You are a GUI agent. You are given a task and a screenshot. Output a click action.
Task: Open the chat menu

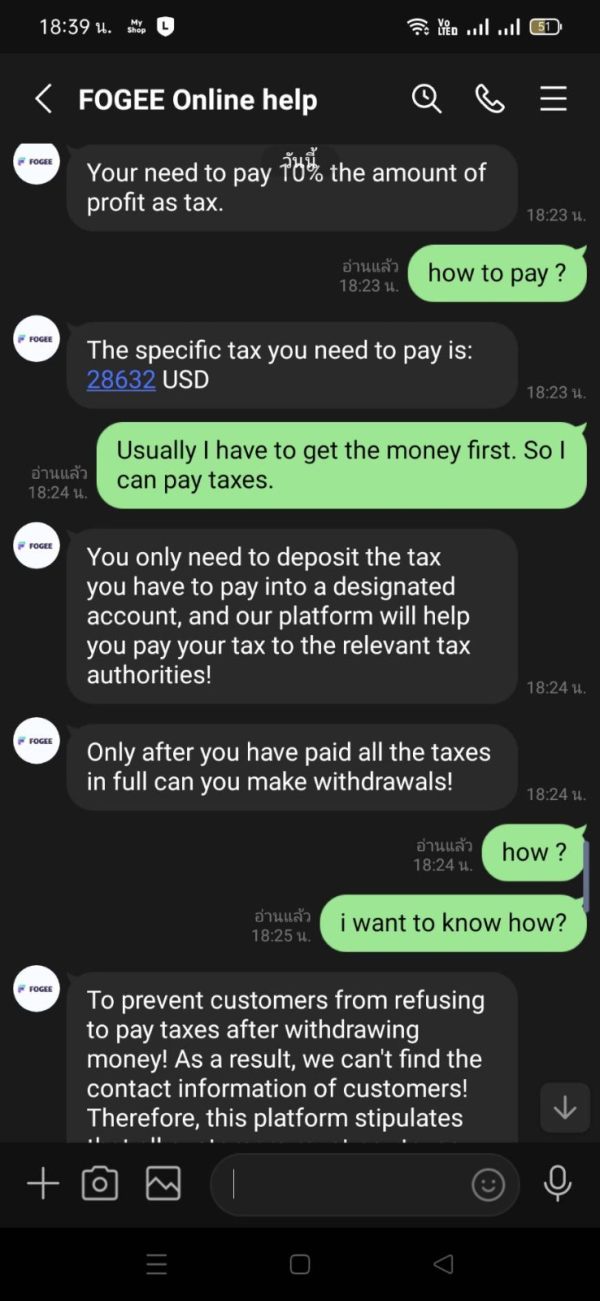(x=553, y=98)
